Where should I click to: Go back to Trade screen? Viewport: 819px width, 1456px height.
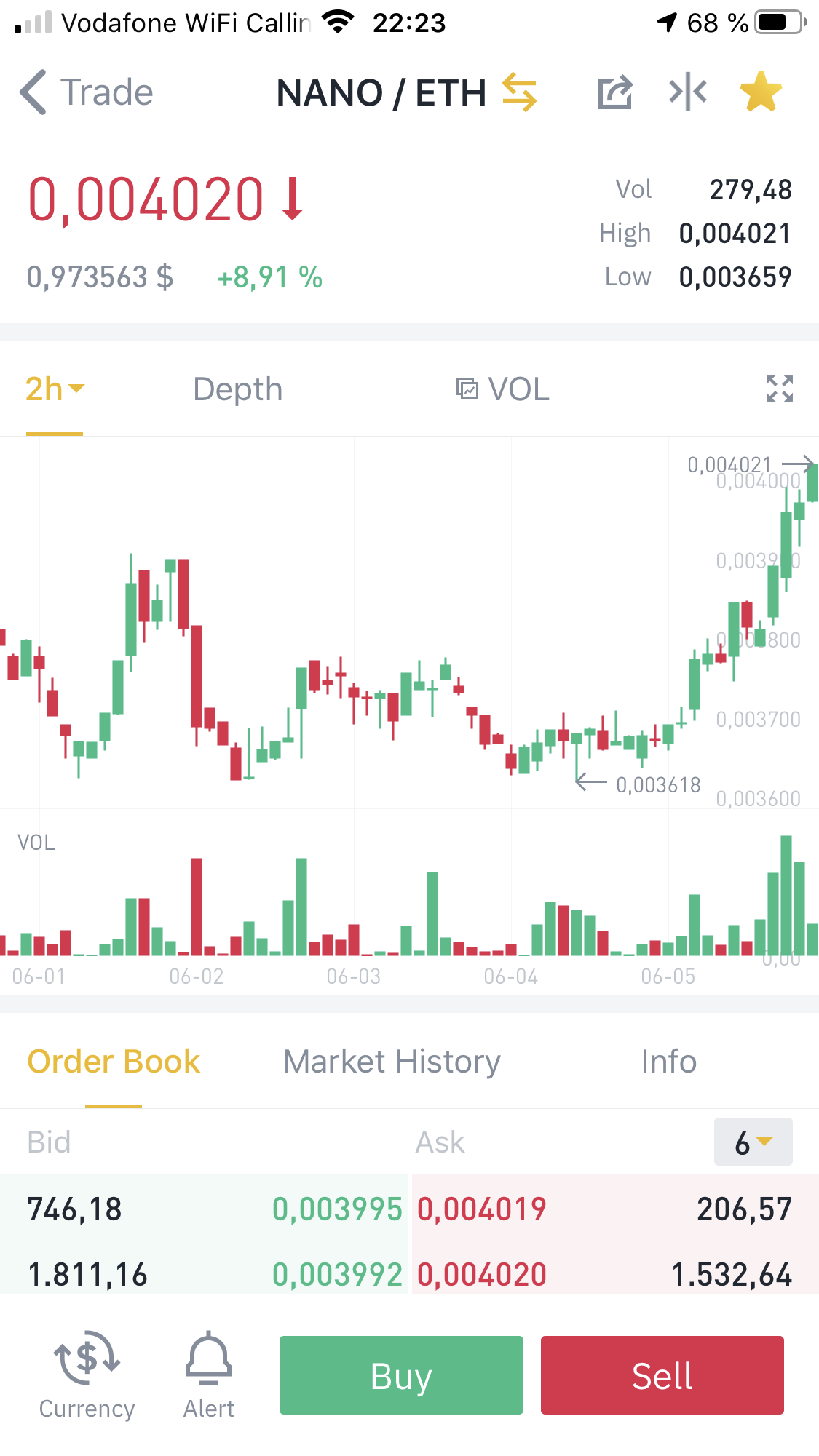(x=85, y=92)
